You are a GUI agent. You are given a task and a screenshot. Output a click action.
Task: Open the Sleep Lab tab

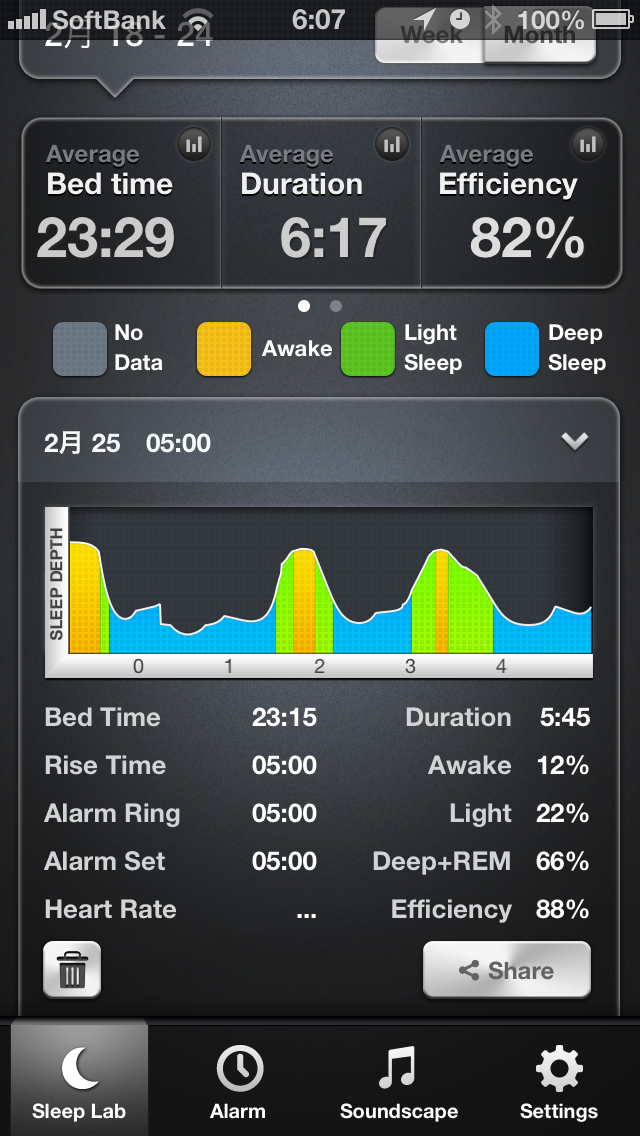click(x=79, y=1080)
